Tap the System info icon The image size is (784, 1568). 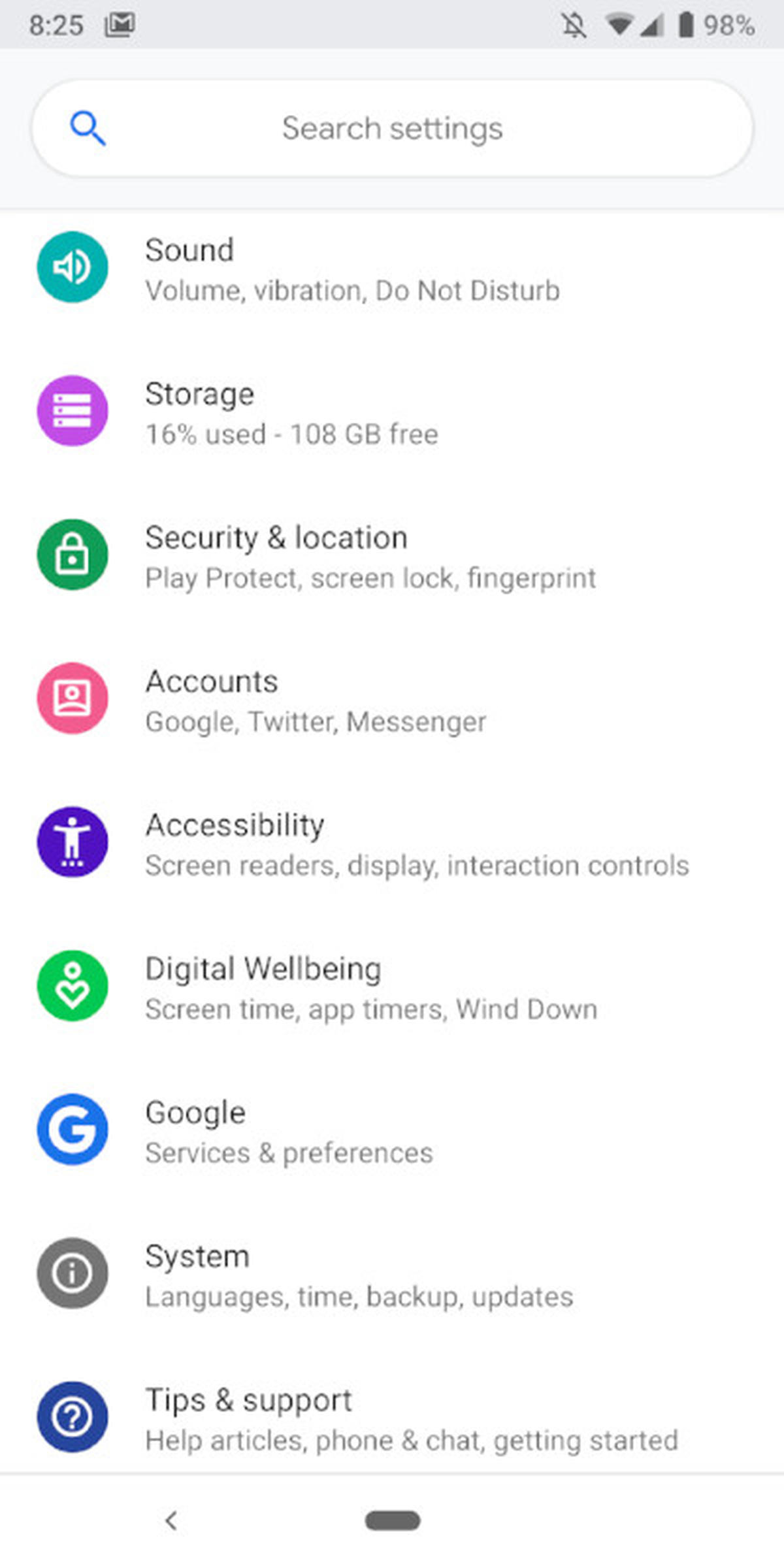(x=72, y=1273)
